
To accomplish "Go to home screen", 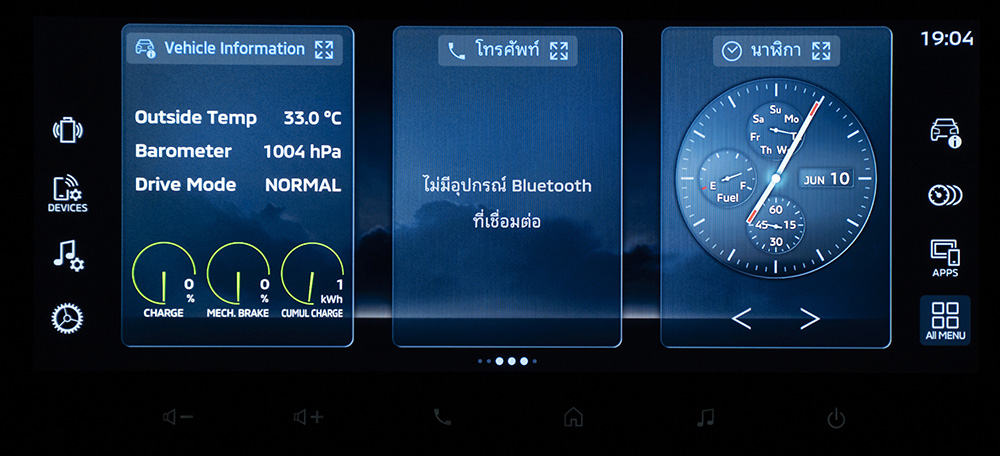I will click(x=573, y=418).
